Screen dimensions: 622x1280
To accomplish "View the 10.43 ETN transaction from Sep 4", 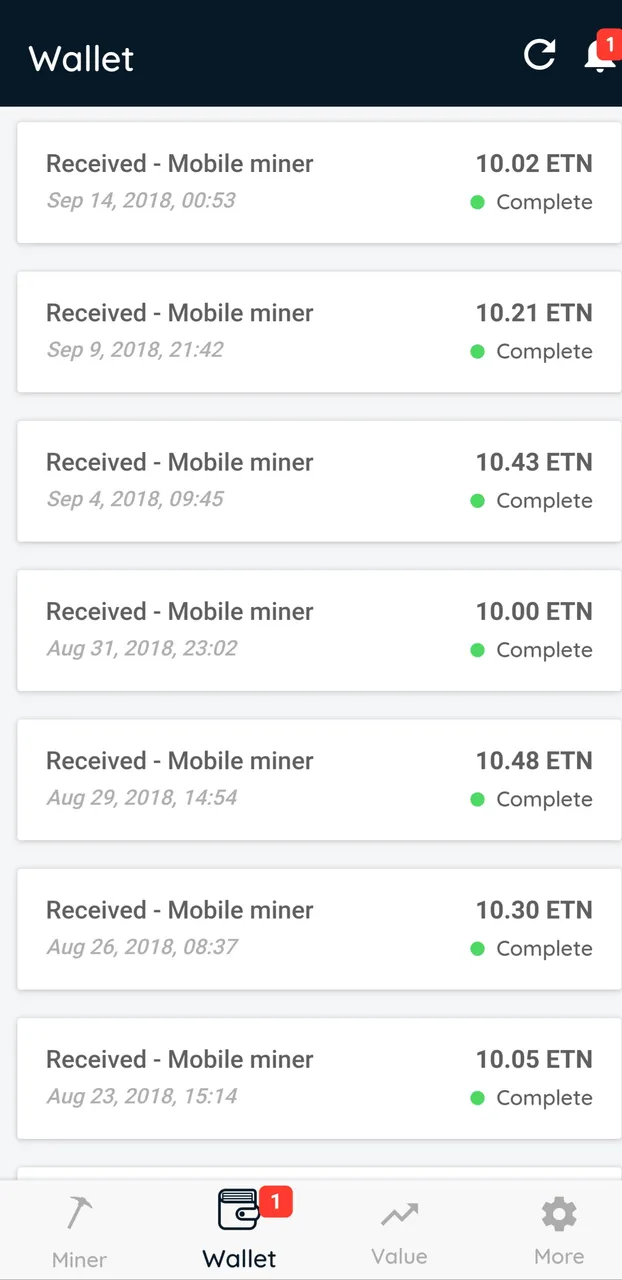I will point(319,481).
